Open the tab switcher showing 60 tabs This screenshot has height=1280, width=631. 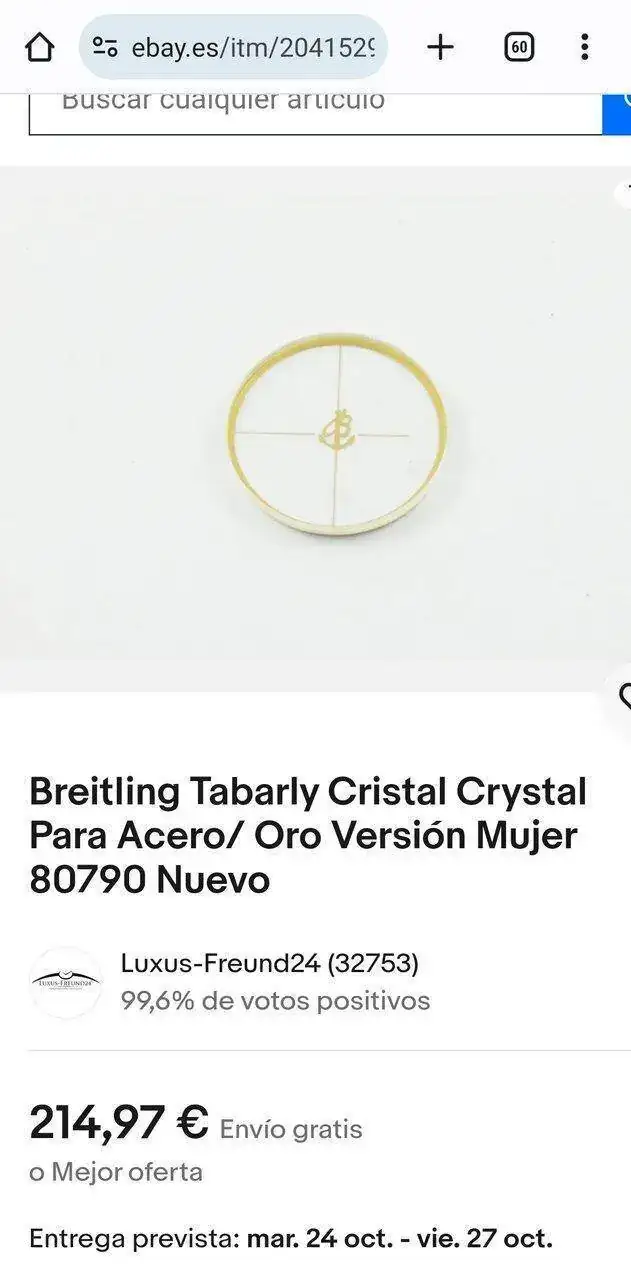[518, 47]
